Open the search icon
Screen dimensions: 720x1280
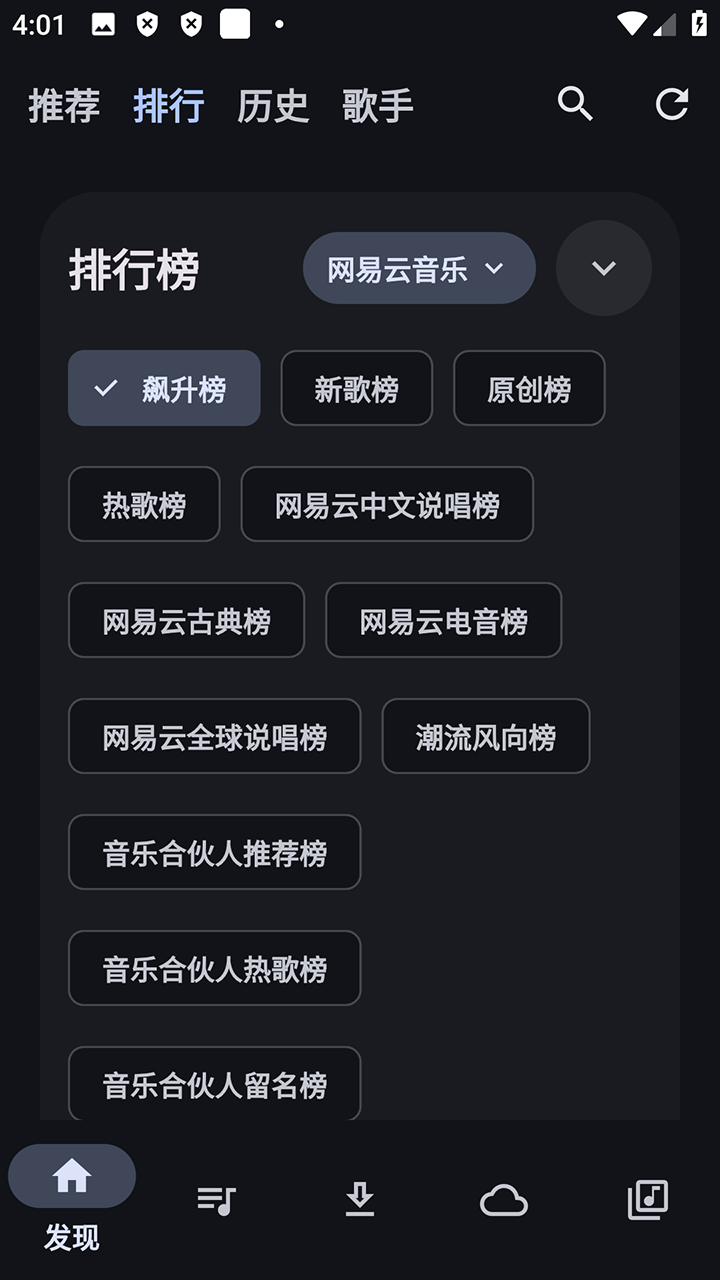point(575,104)
